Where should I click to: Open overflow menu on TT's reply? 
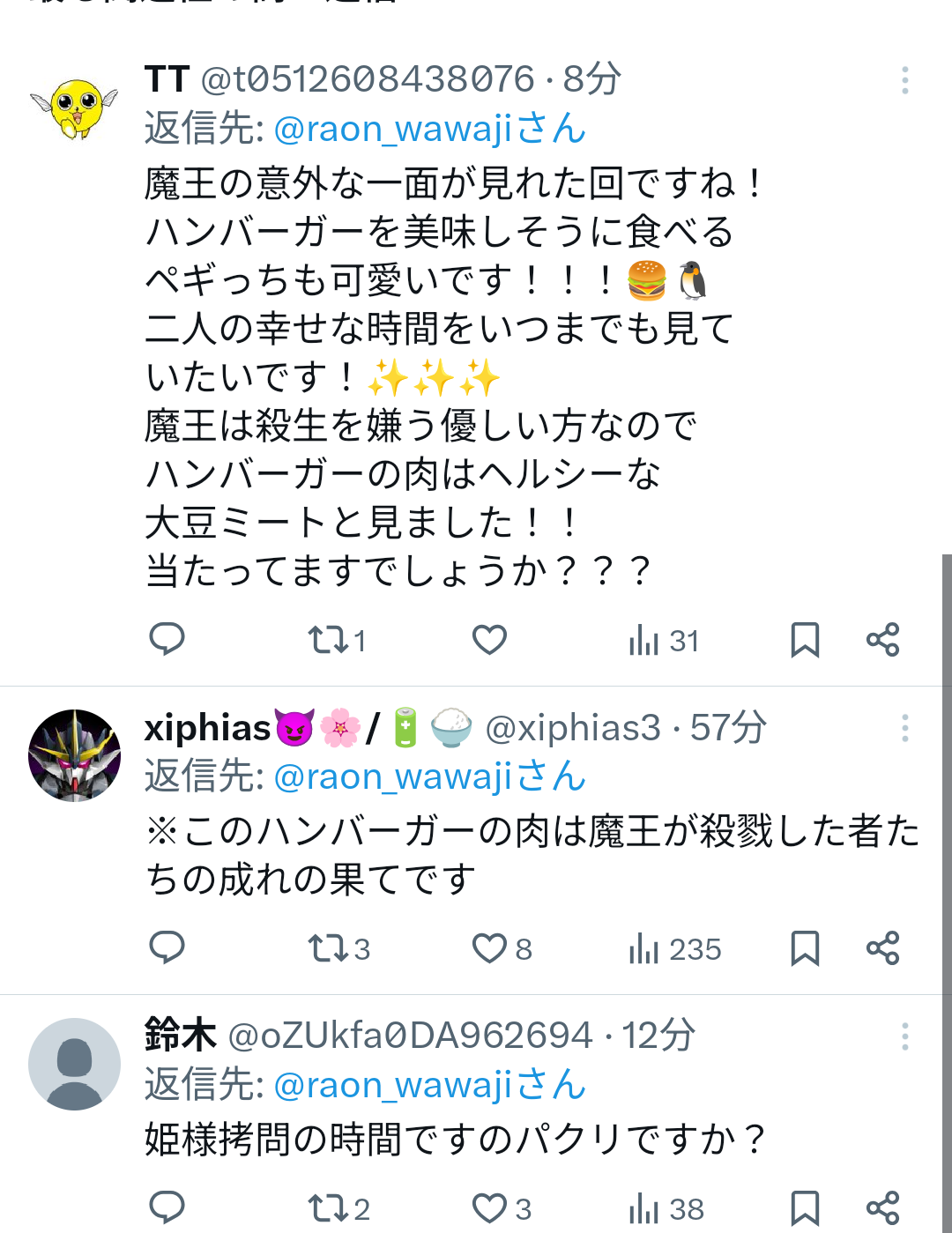click(x=904, y=80)
